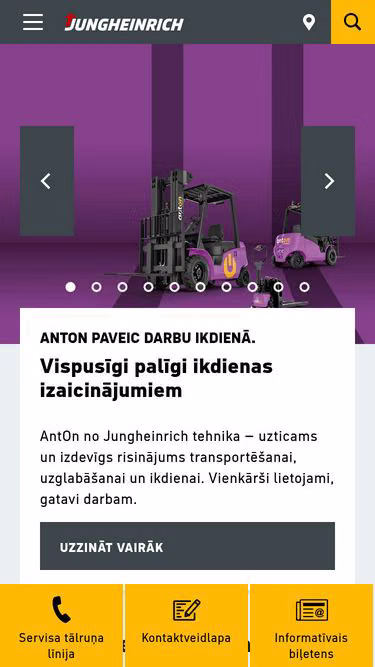The image size is (375, 667).
Task: Subscribe via Informatīvais biļetens
Action: 311,625
